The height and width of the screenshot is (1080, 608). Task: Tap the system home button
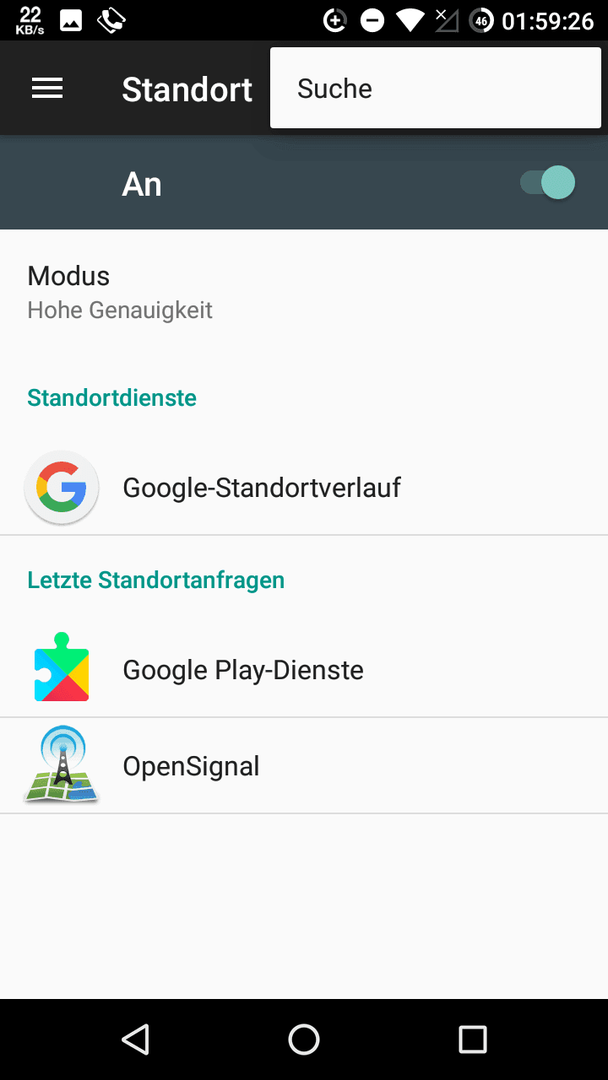[x=304, y=1039]
